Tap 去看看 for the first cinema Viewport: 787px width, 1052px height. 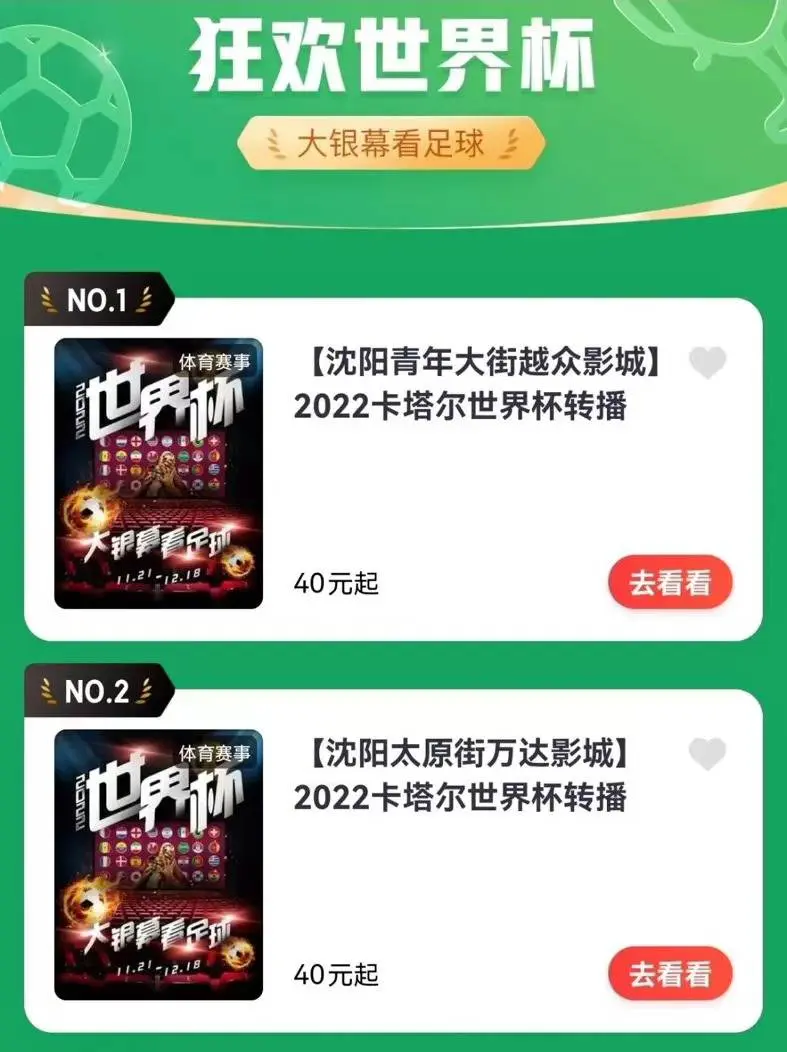(x=670, y=582)
